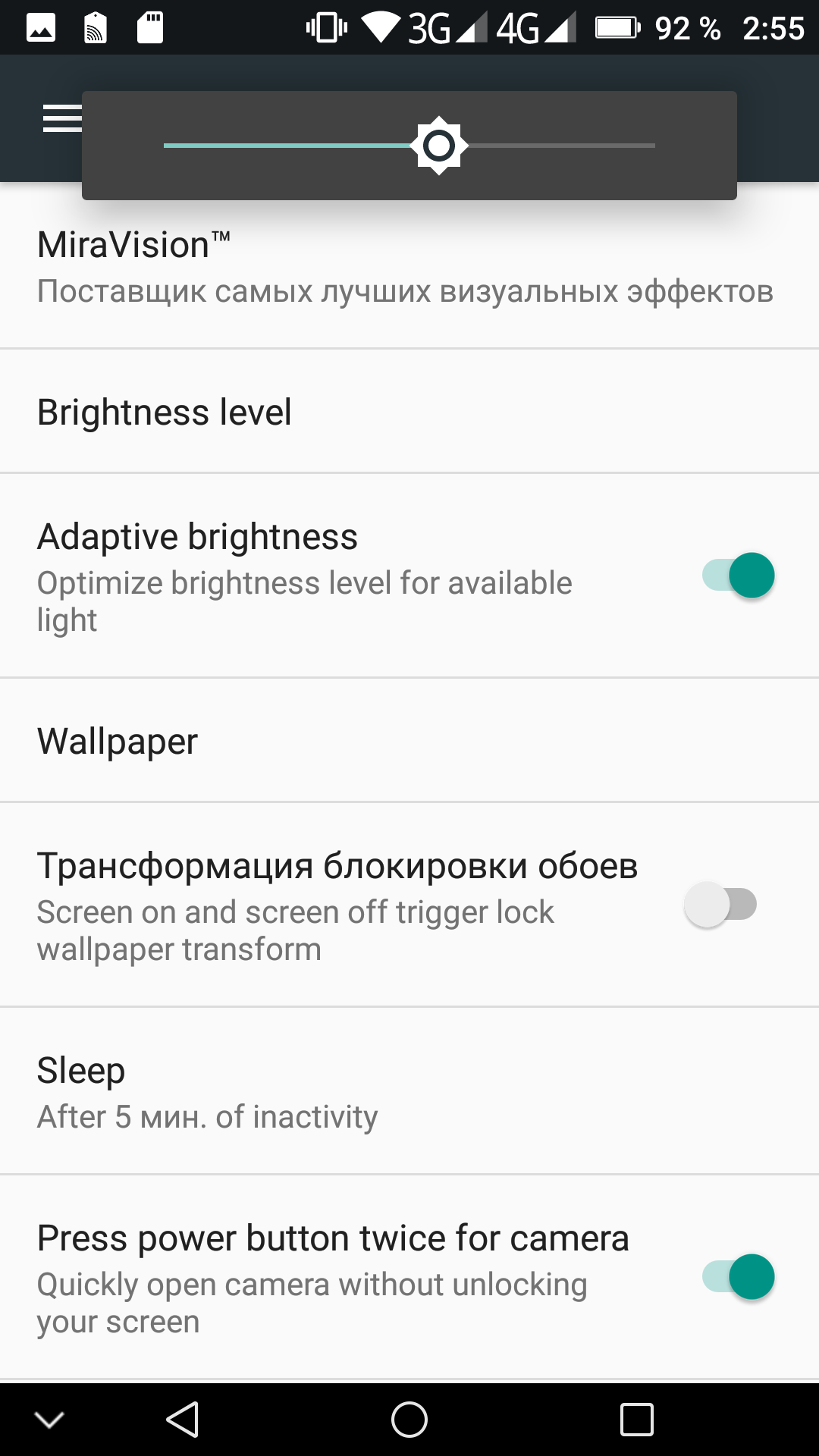Go to the home screen
This screenshot has height=1456, width=819.
coord(409,1420)
